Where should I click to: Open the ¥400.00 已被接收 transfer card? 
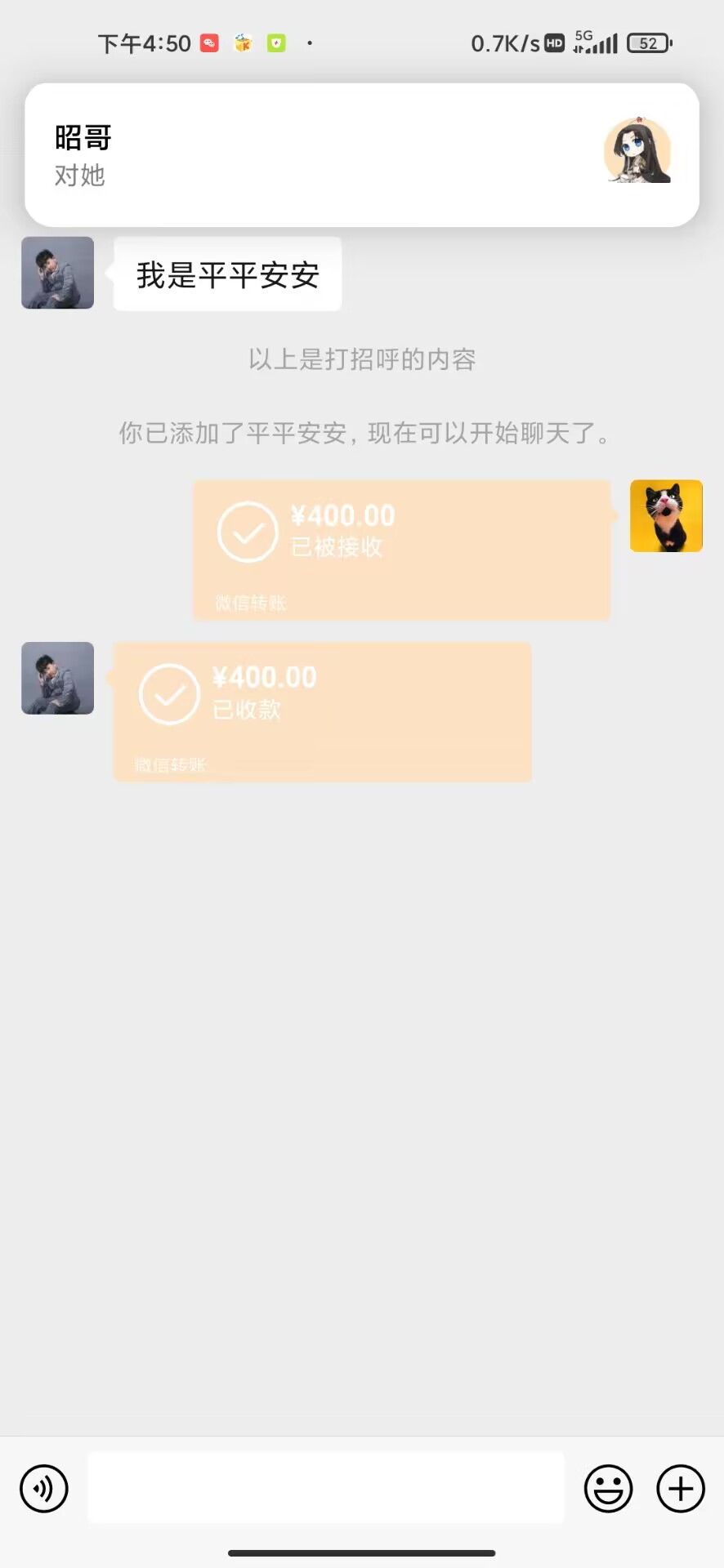[402, 550]
